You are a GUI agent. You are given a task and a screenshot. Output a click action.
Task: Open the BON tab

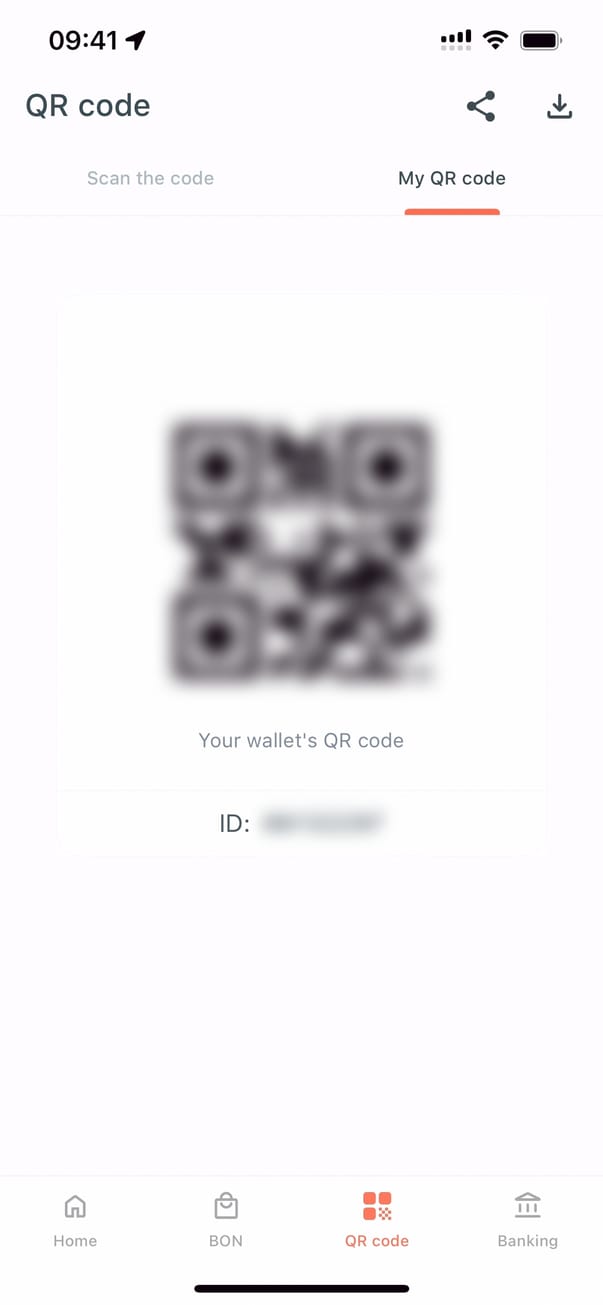pos(226,1220)
